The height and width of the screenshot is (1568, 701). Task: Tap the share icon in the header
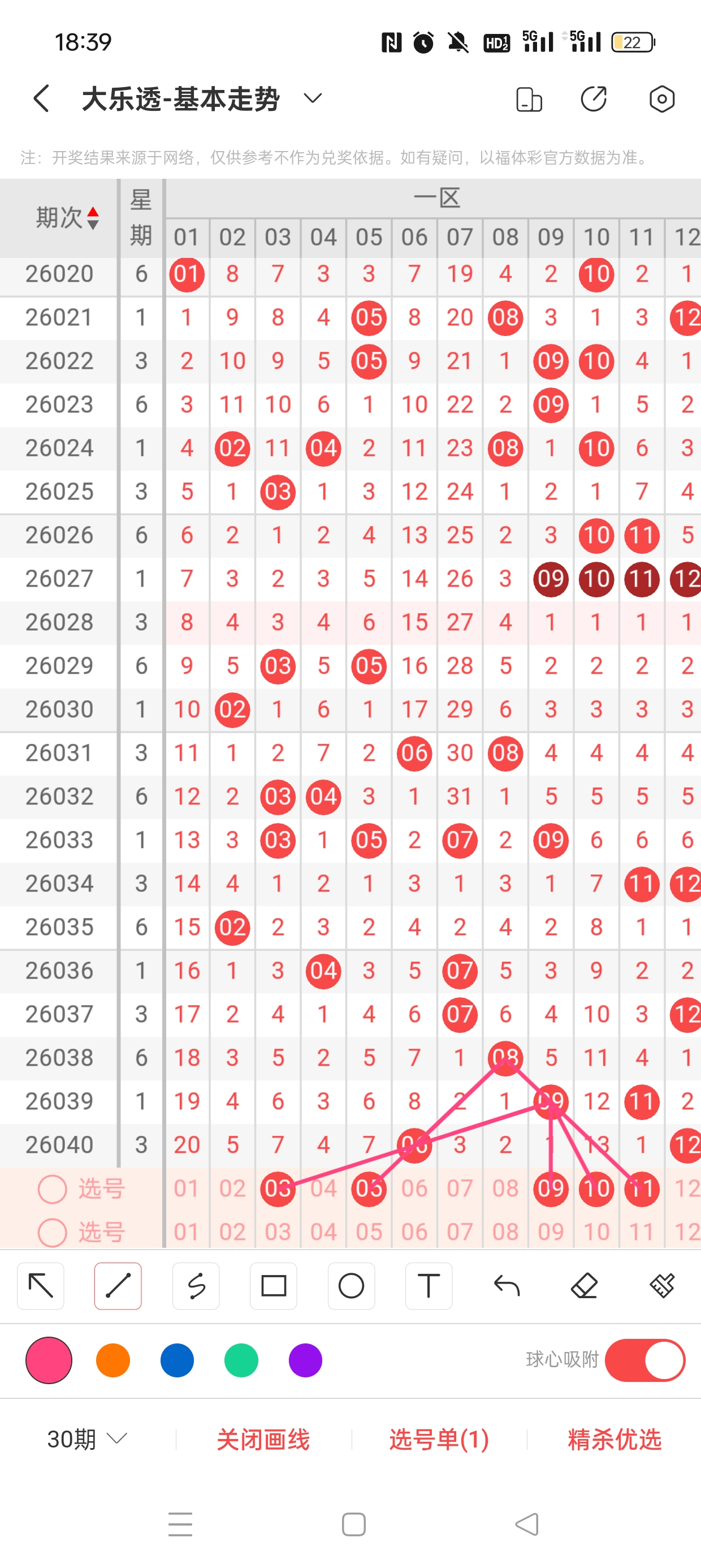593,99
